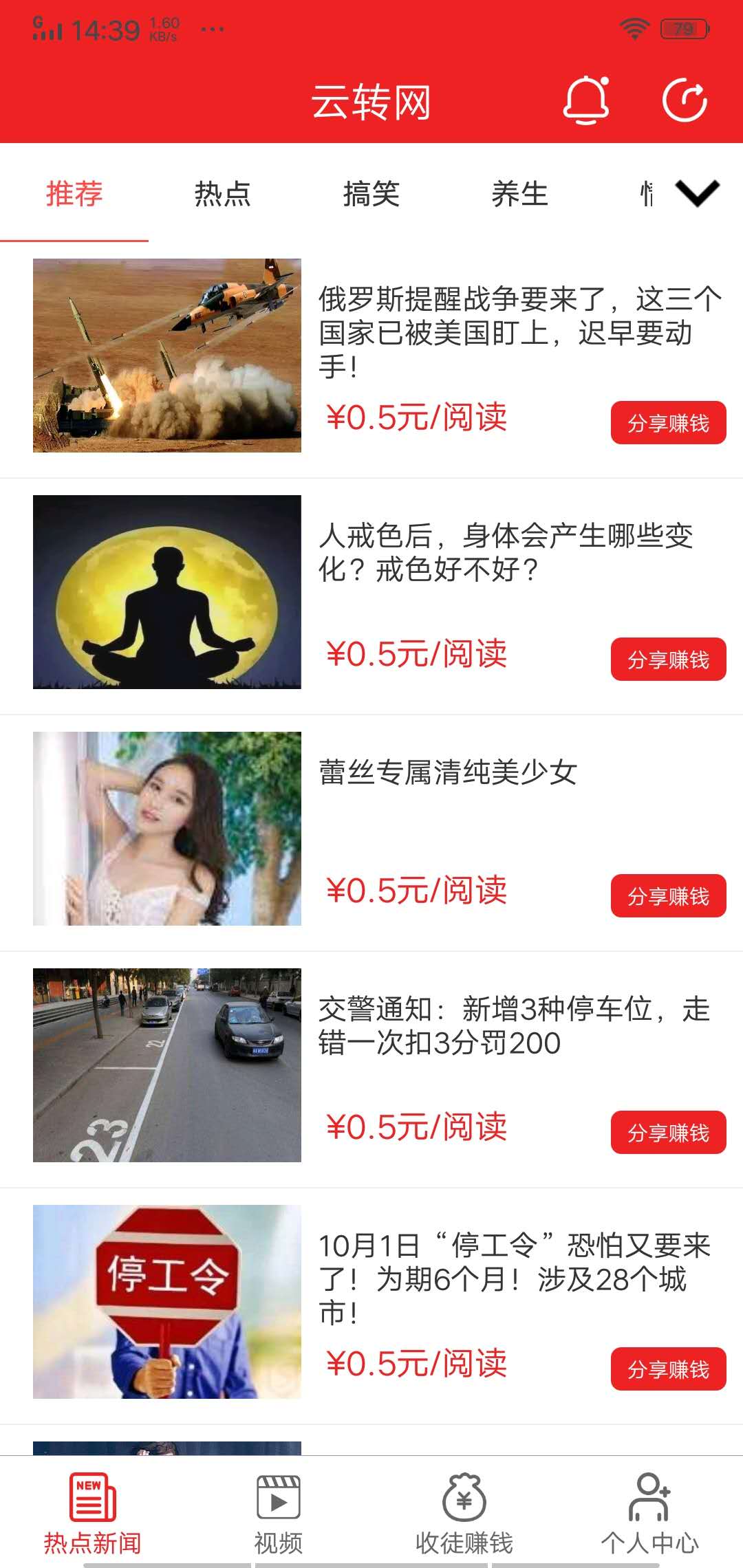Switch to the 热点 tab

click(x=222, y=196)
